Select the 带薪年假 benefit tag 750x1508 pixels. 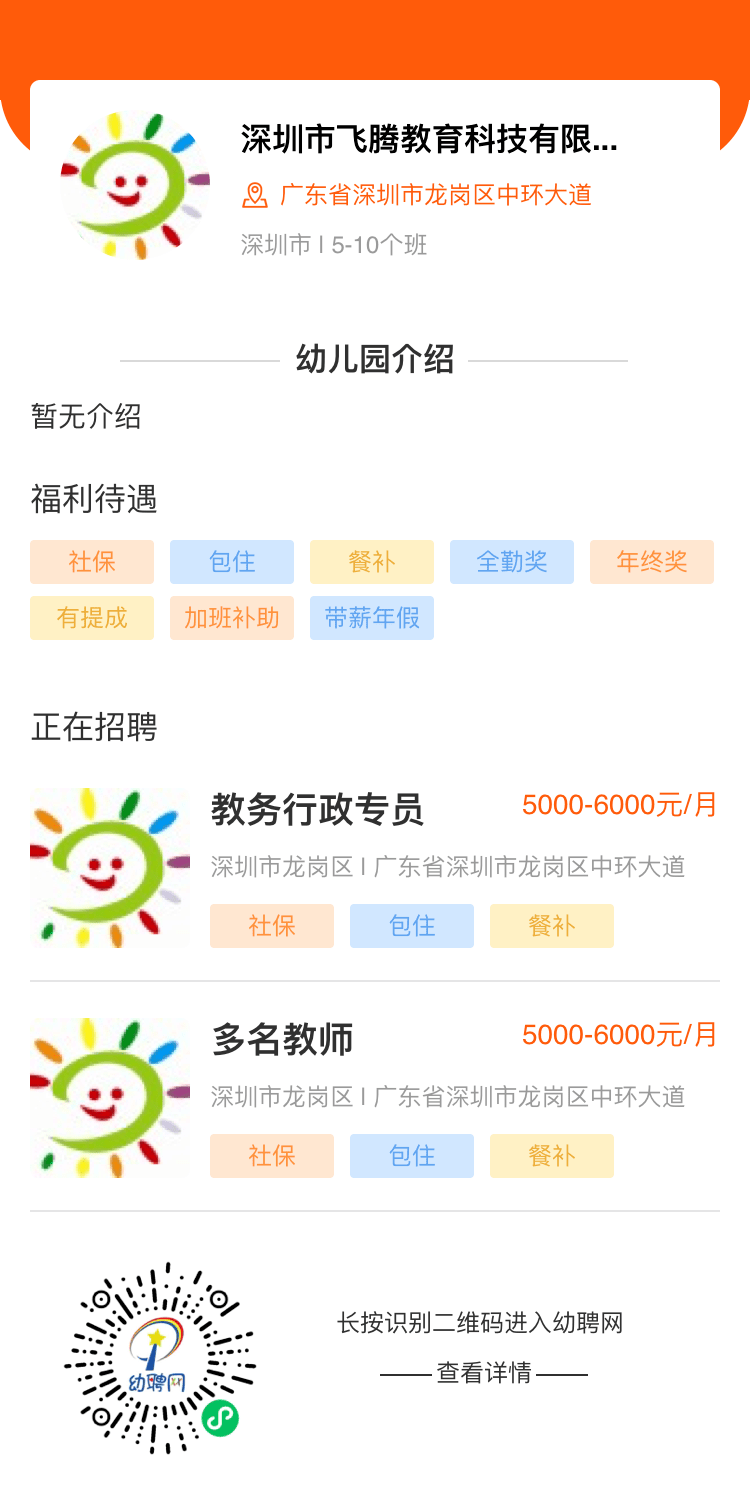tap(371, 618)
